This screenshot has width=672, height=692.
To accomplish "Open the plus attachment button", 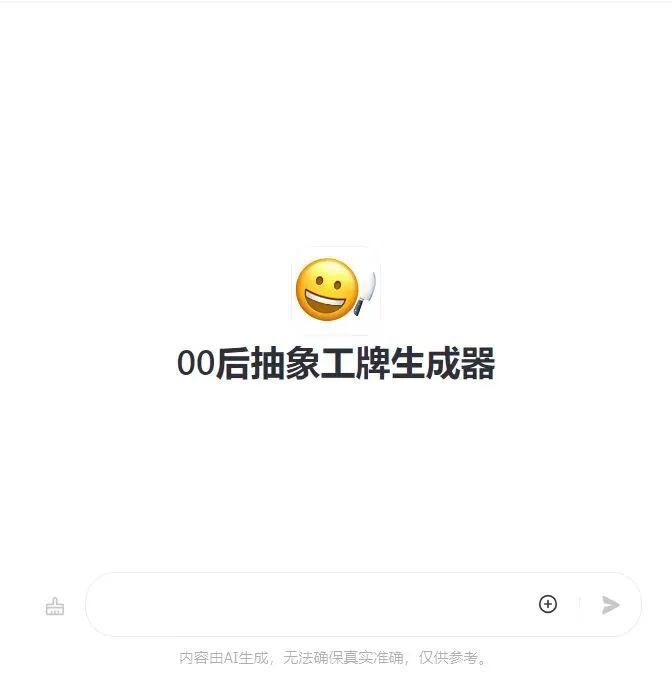I will click(548, 604).
